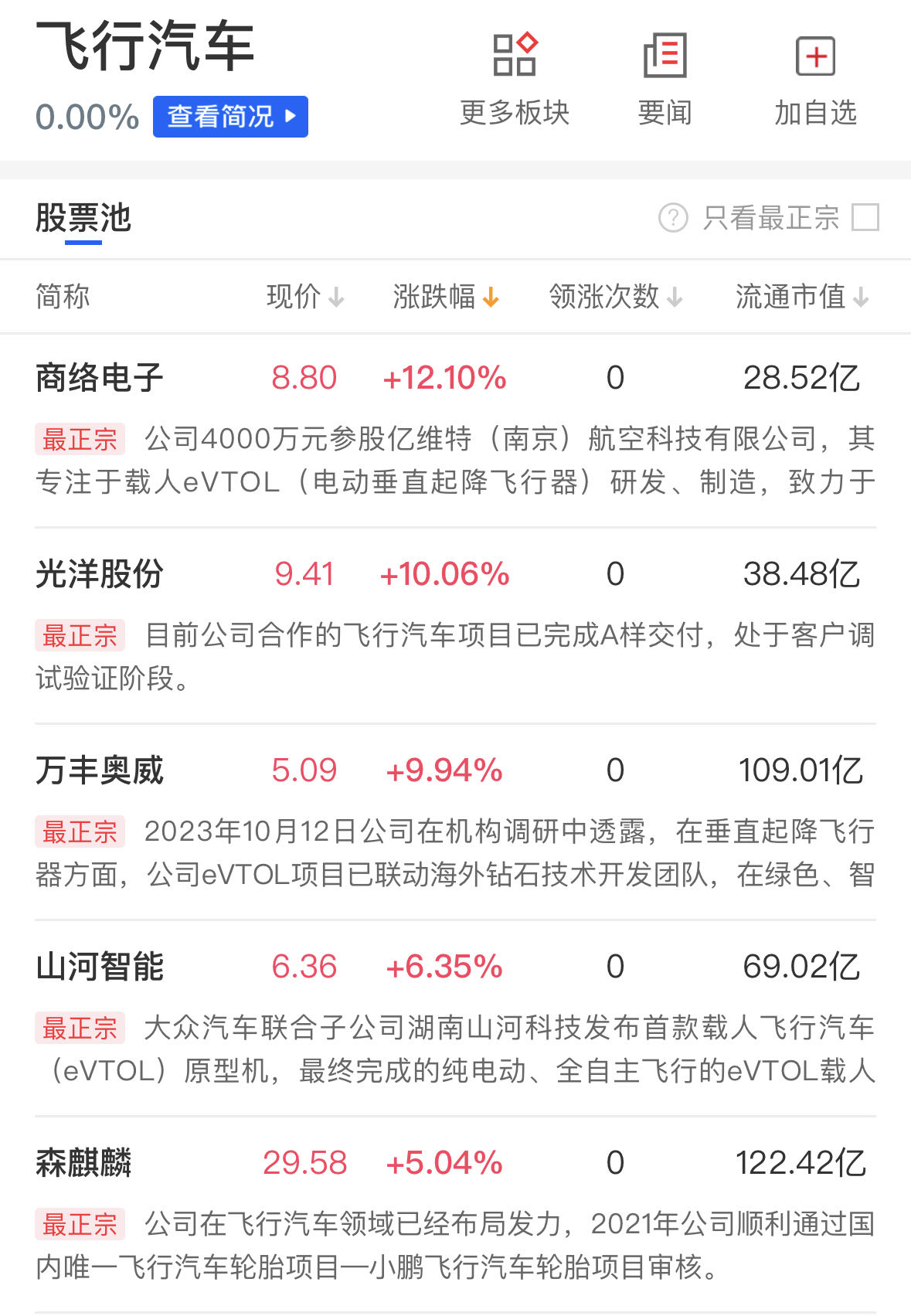Screen dimensions: 911x1316
Task: View the 光洋股份 stock row
Action: 100,575
